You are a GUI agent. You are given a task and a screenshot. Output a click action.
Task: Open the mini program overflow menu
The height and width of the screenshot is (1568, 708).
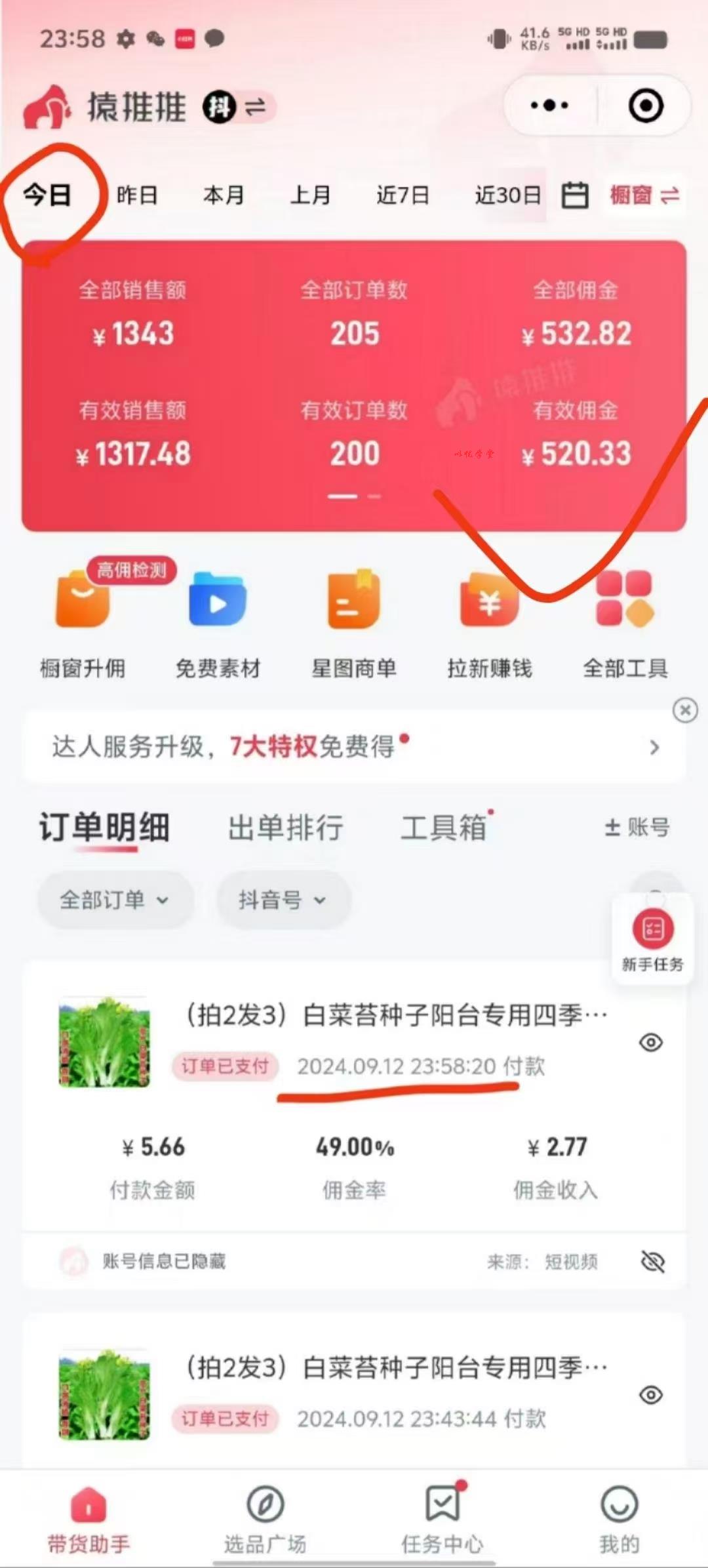(549, 106)
